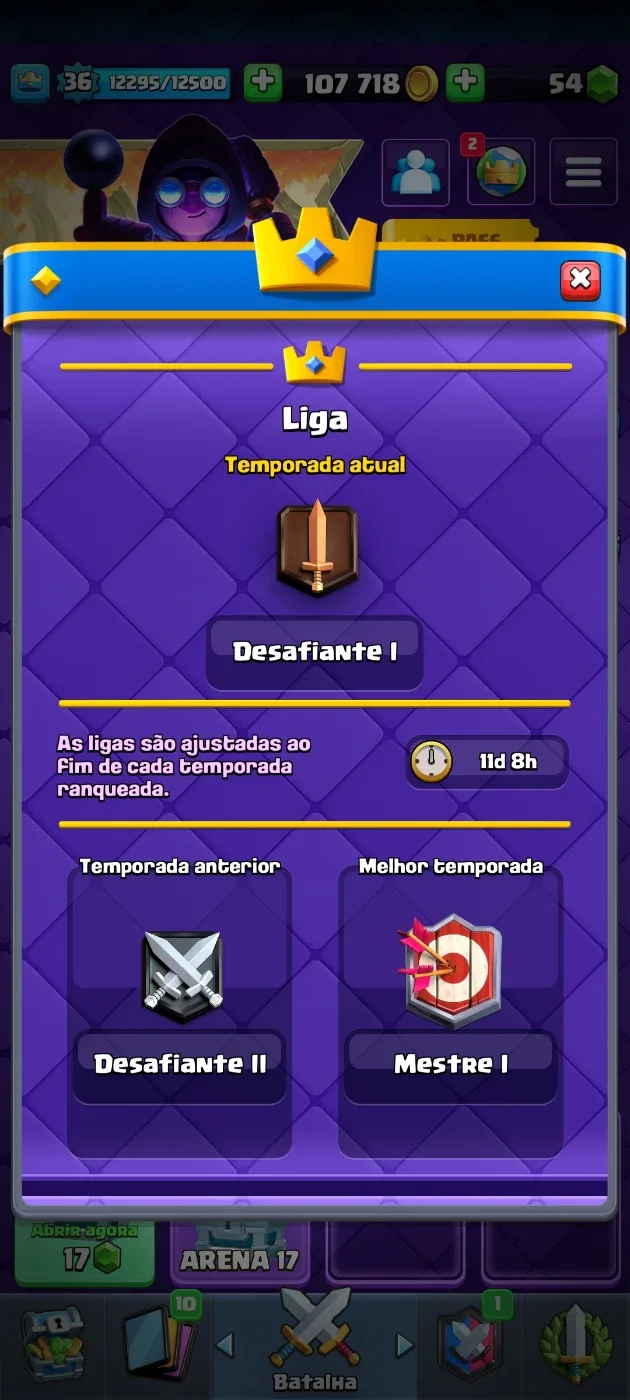Screen dimensions: 630x1400
Task: Add more gold with the plus button
Action: 263,83
